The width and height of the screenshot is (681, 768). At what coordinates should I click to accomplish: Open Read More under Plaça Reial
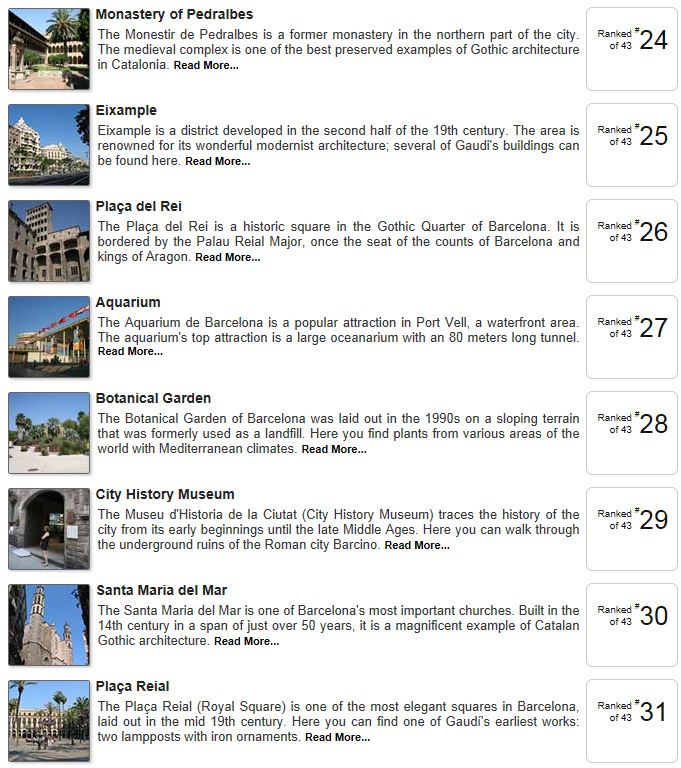pyautogui.click(x=337, y=737)
